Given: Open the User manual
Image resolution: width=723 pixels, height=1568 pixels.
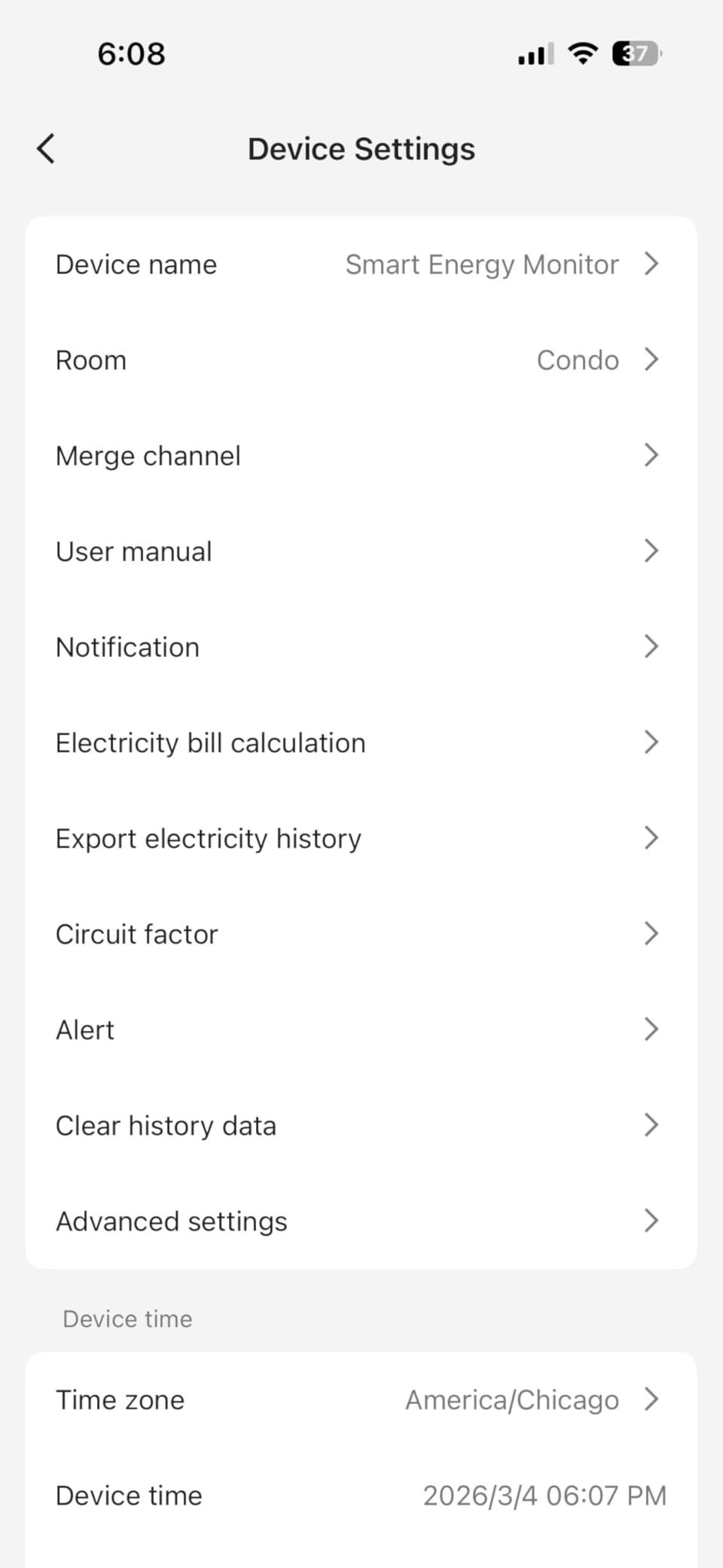Looking at the screenshot, I should [361, 551].
